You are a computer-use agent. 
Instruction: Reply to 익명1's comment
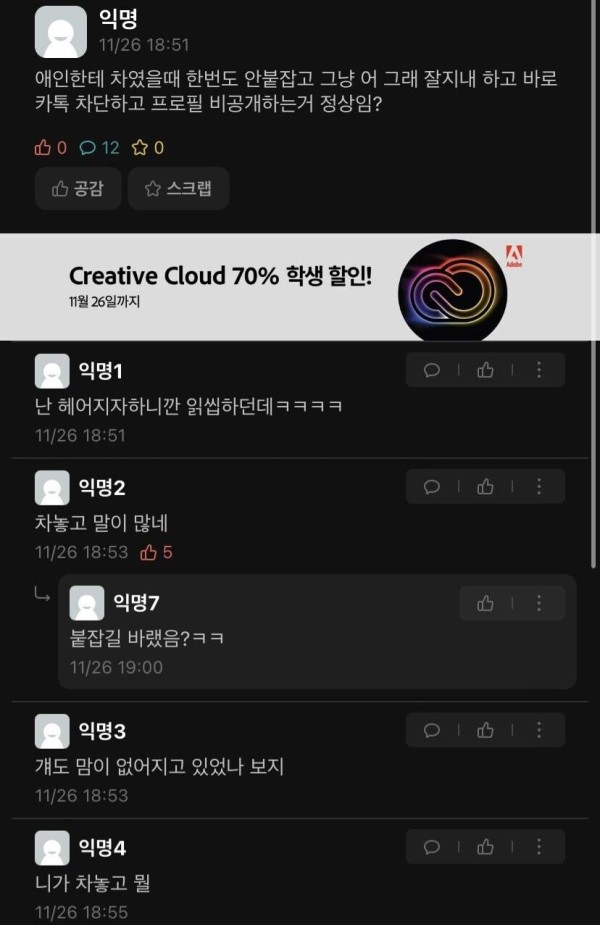click(432, 370)
